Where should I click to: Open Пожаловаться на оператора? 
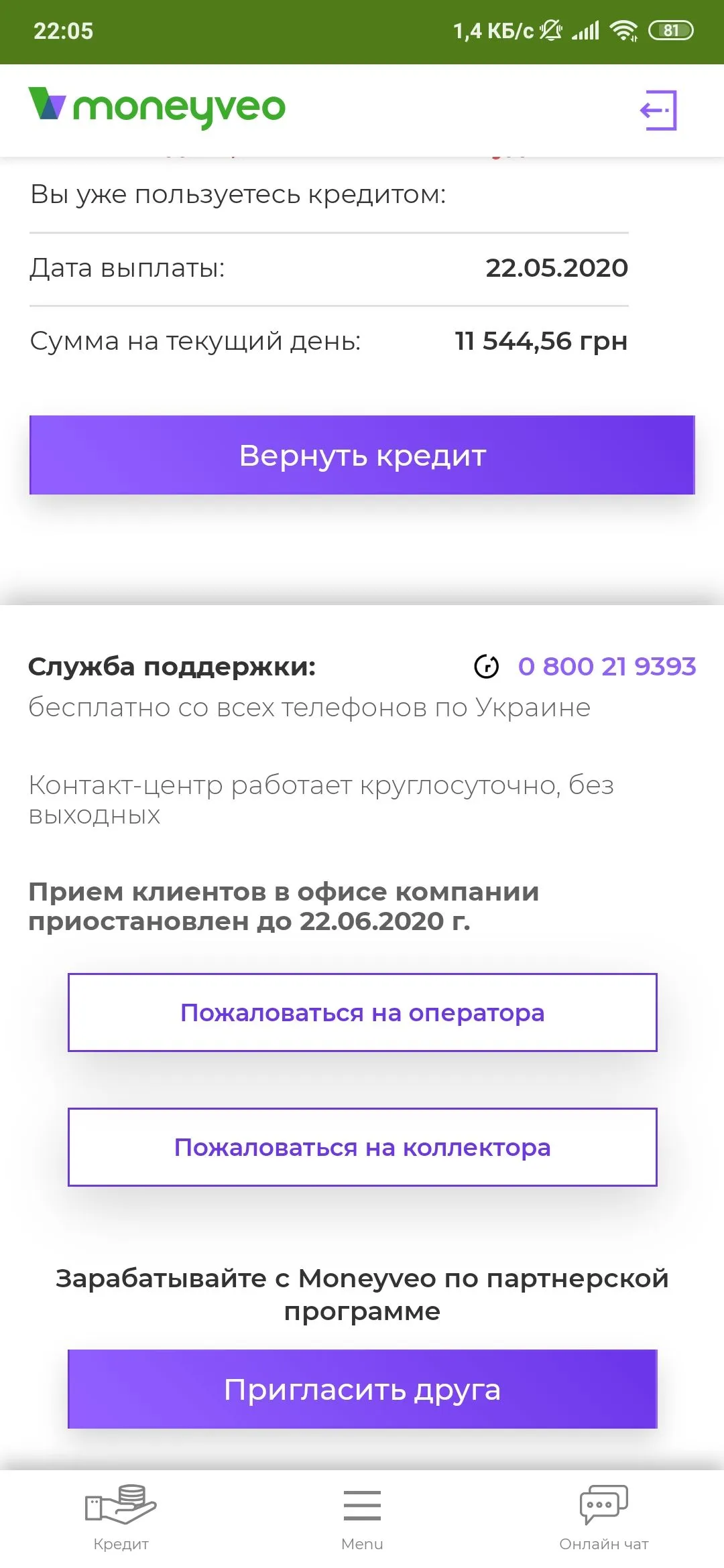362,1012
